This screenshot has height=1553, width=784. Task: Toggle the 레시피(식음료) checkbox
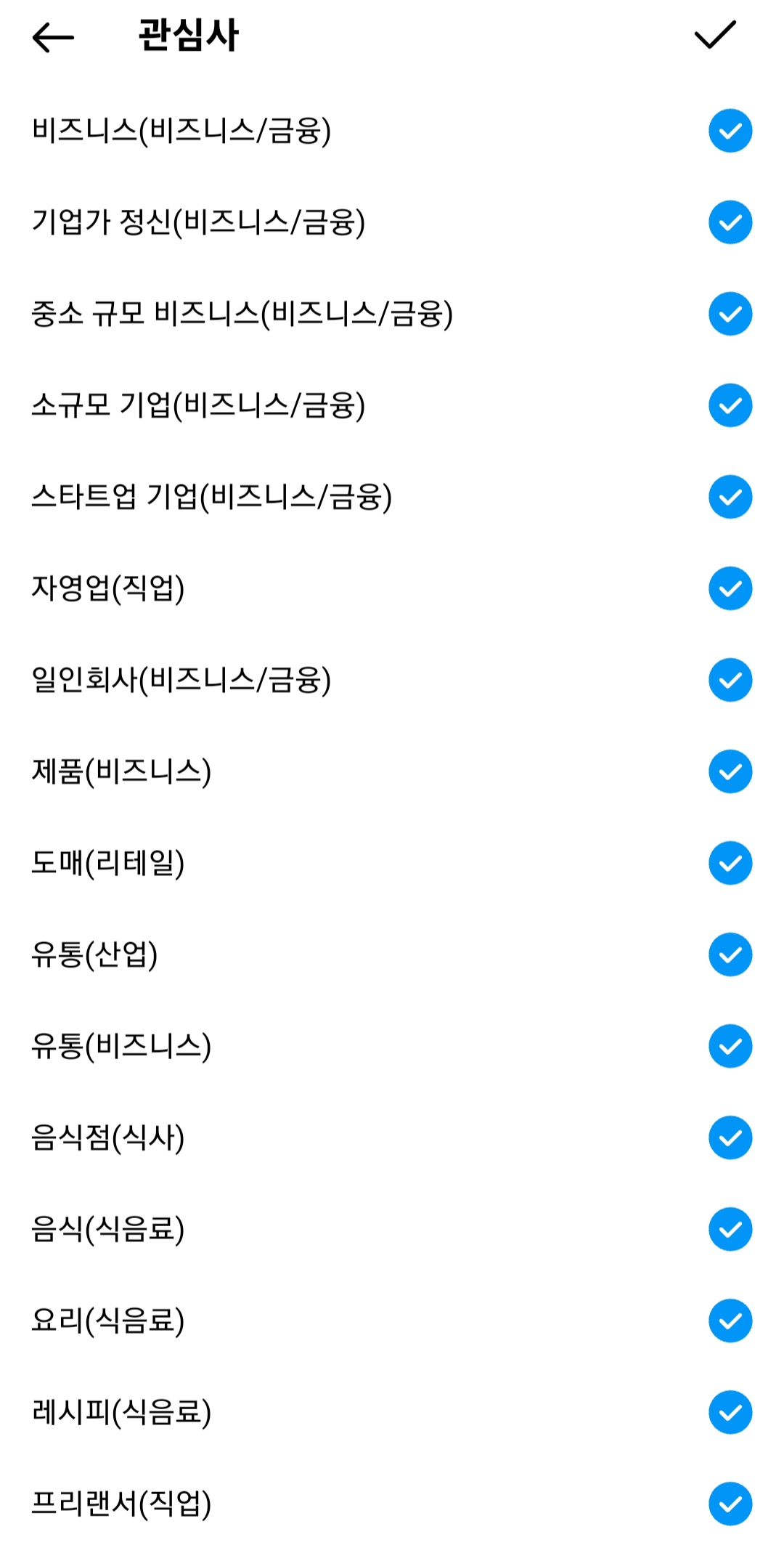tap(730, 1412)
